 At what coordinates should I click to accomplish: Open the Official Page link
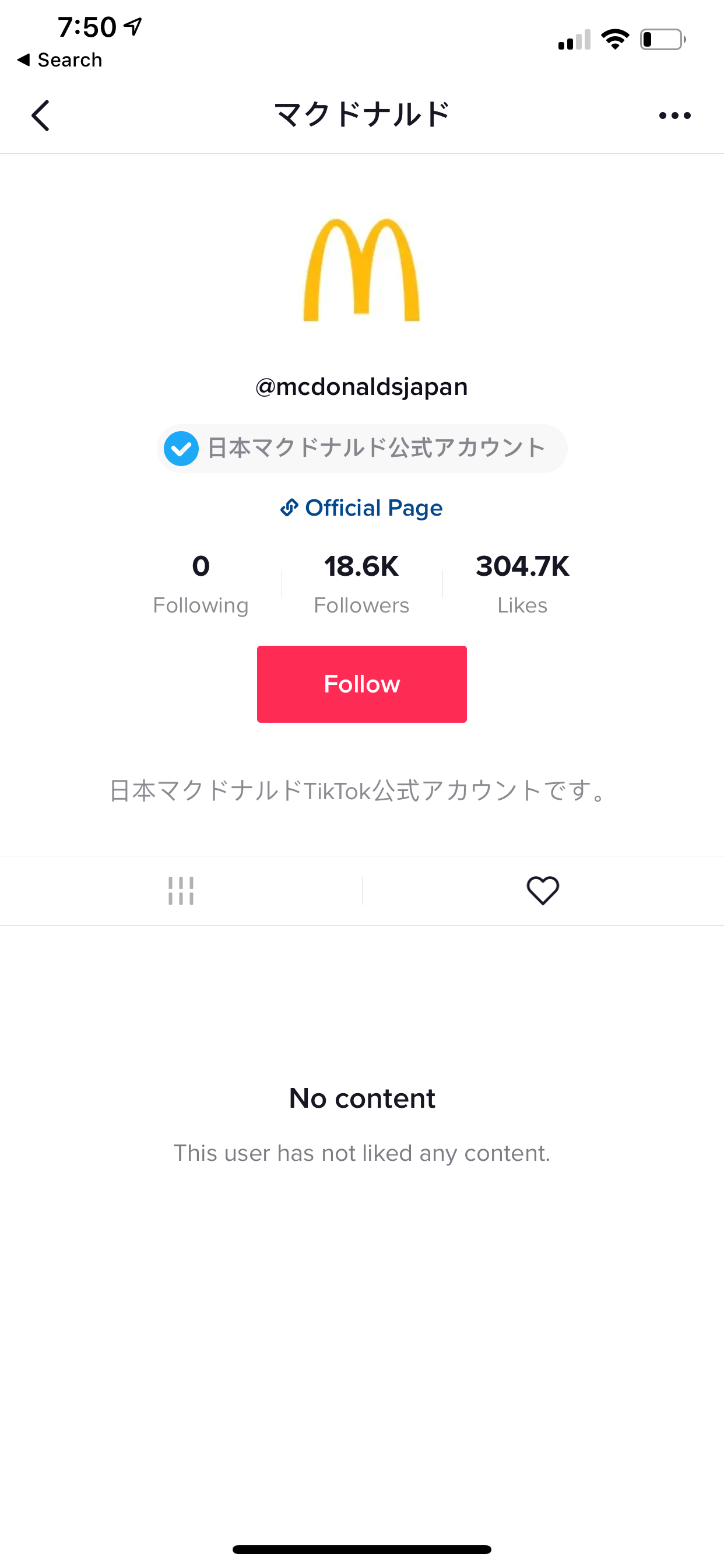pyautogui.click(x=361, y=508)
